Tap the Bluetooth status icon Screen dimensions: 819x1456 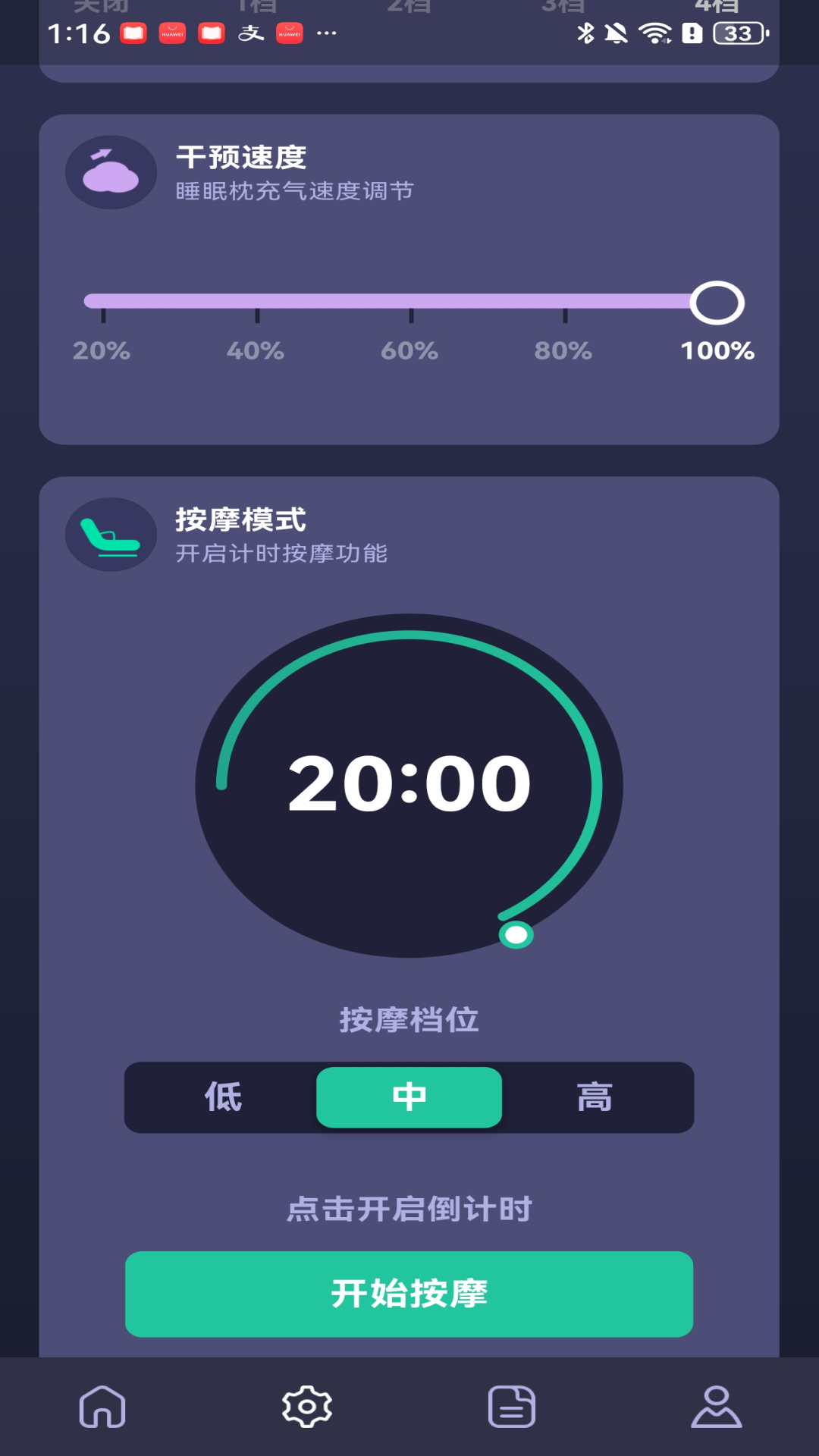tap(585, 33)
